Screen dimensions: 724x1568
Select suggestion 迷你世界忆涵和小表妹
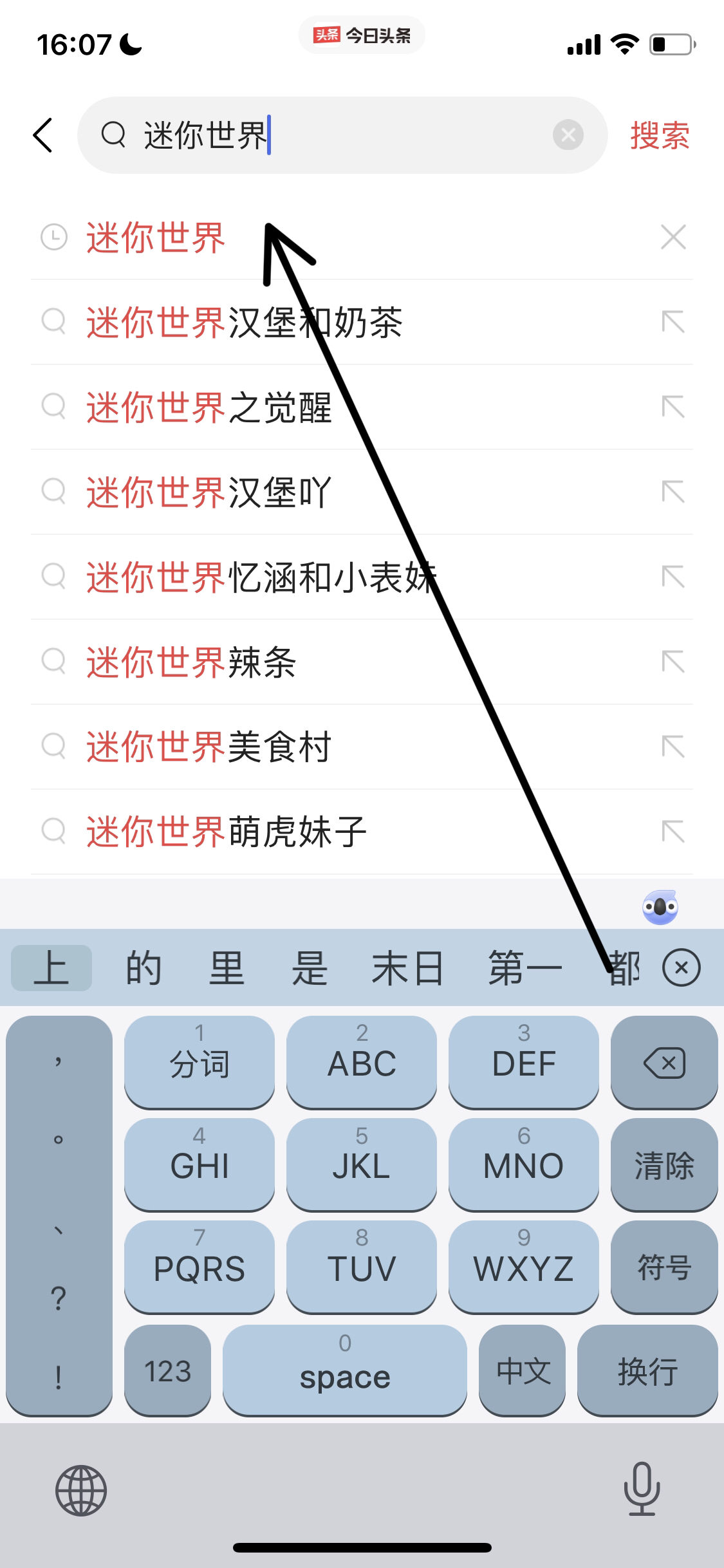coord(261,577)
